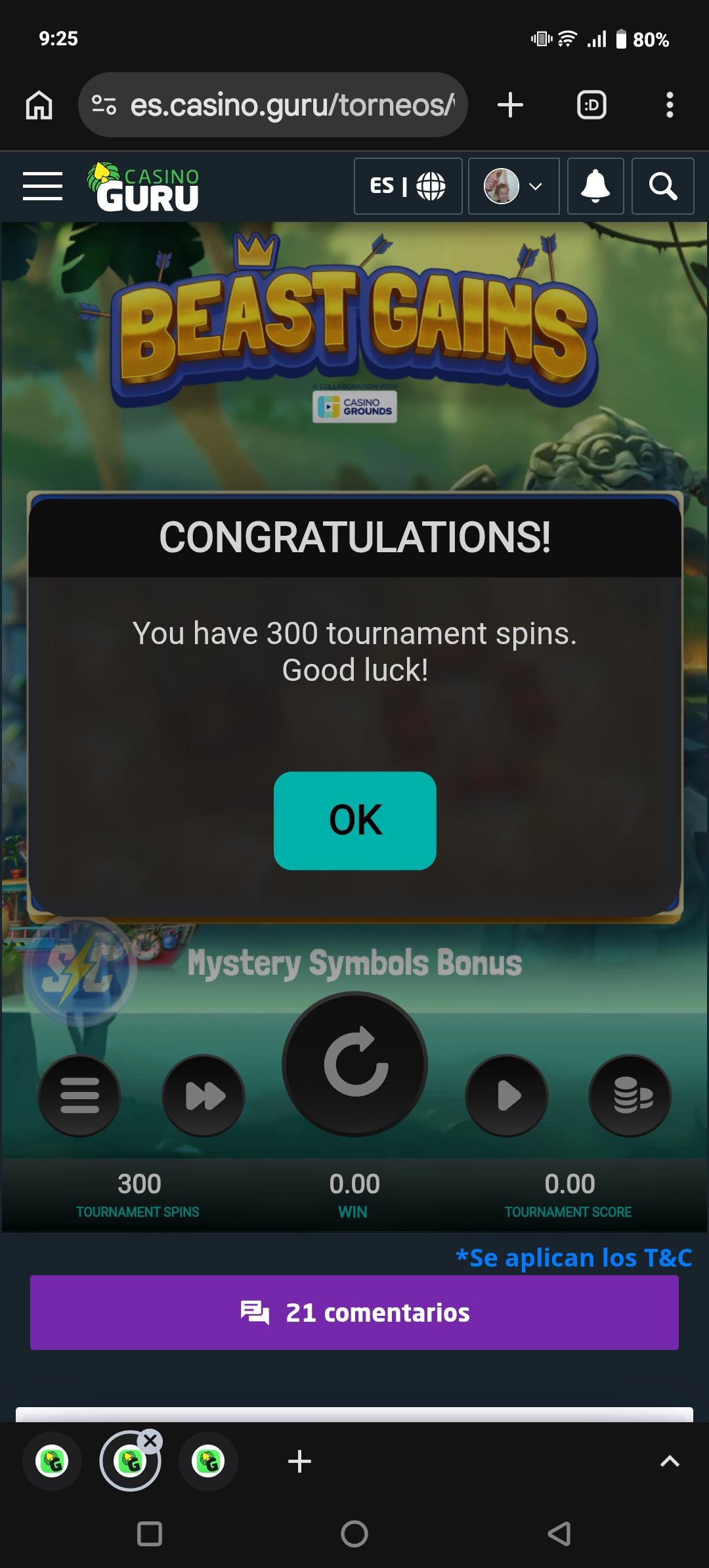Screen dimensions: 709x1568
Task: Enable fast-forward turbo spin
Action: tap(204, 1095)
